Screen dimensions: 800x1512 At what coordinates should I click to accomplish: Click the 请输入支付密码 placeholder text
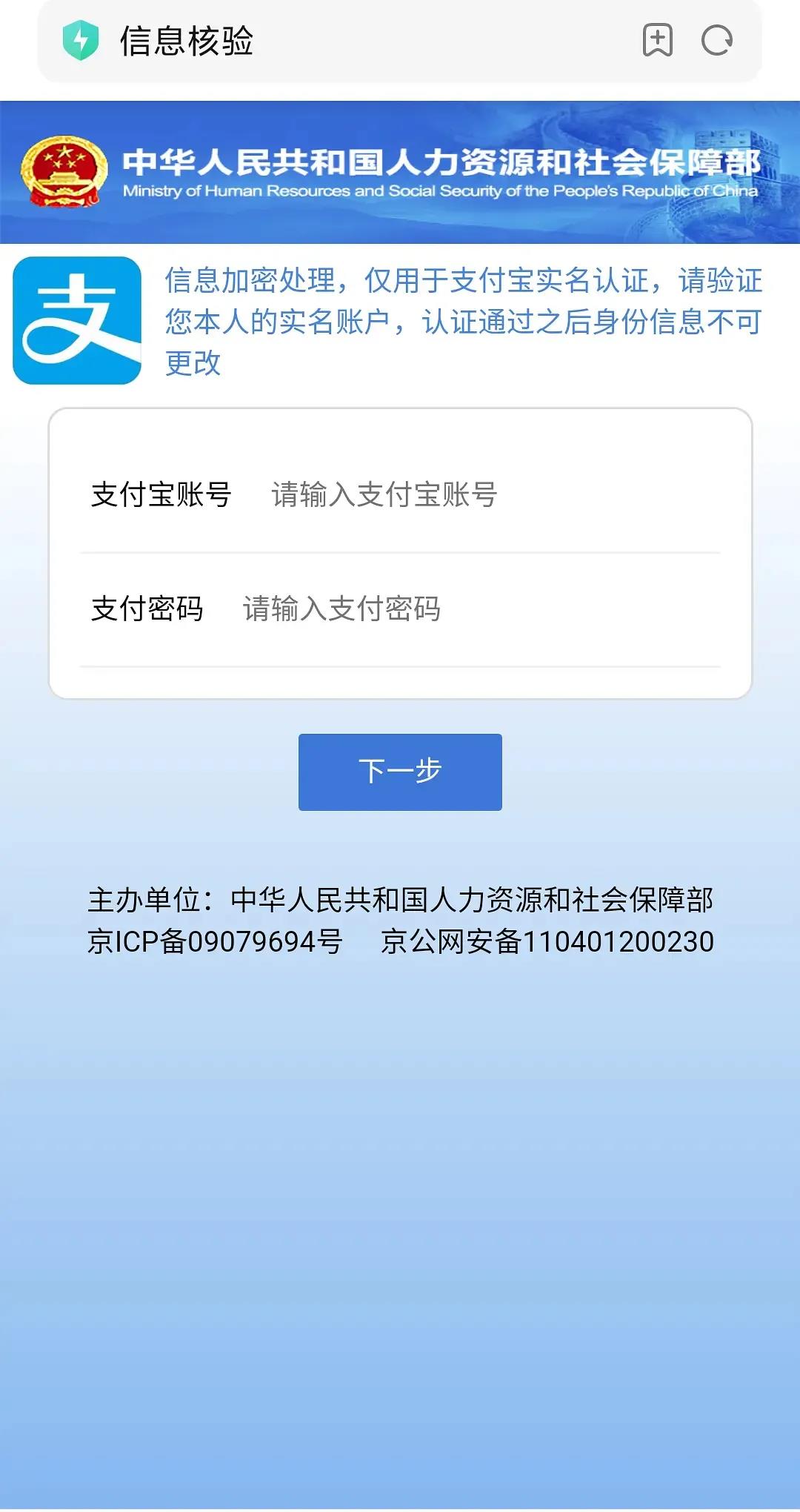[341, 608]
